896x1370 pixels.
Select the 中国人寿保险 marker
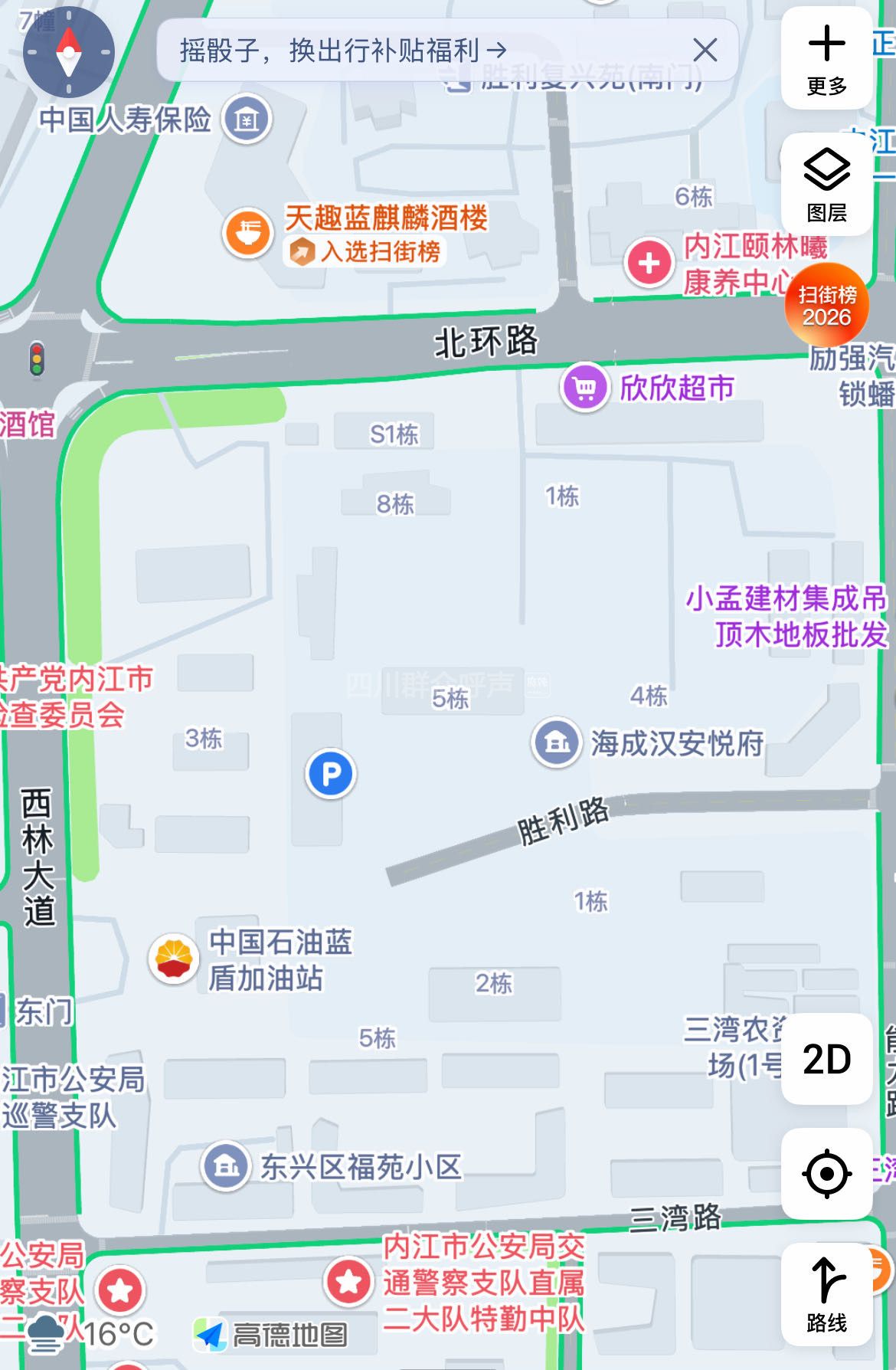247,120
